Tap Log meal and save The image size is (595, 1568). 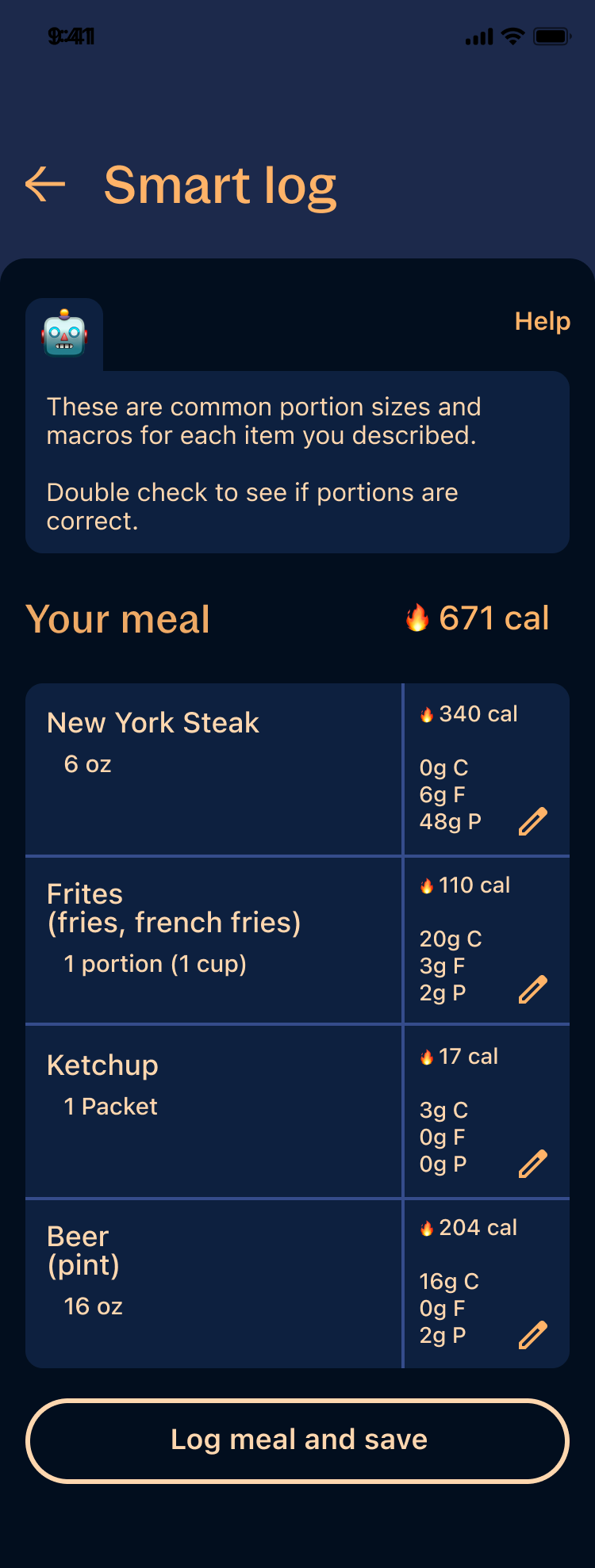tap(297, 1440)
